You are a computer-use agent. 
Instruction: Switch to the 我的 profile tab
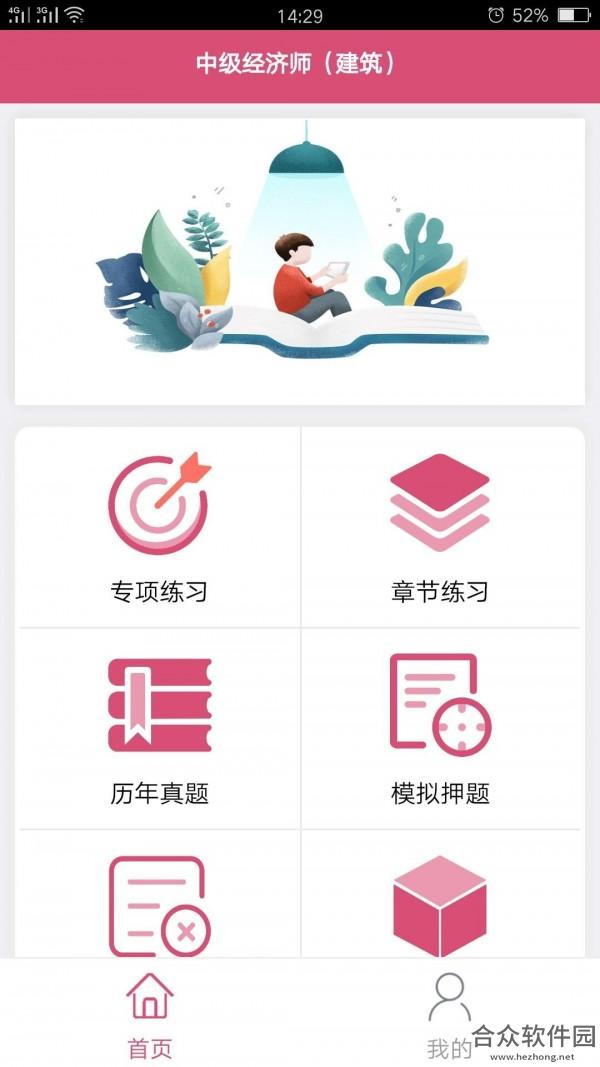pos(450,1014)
